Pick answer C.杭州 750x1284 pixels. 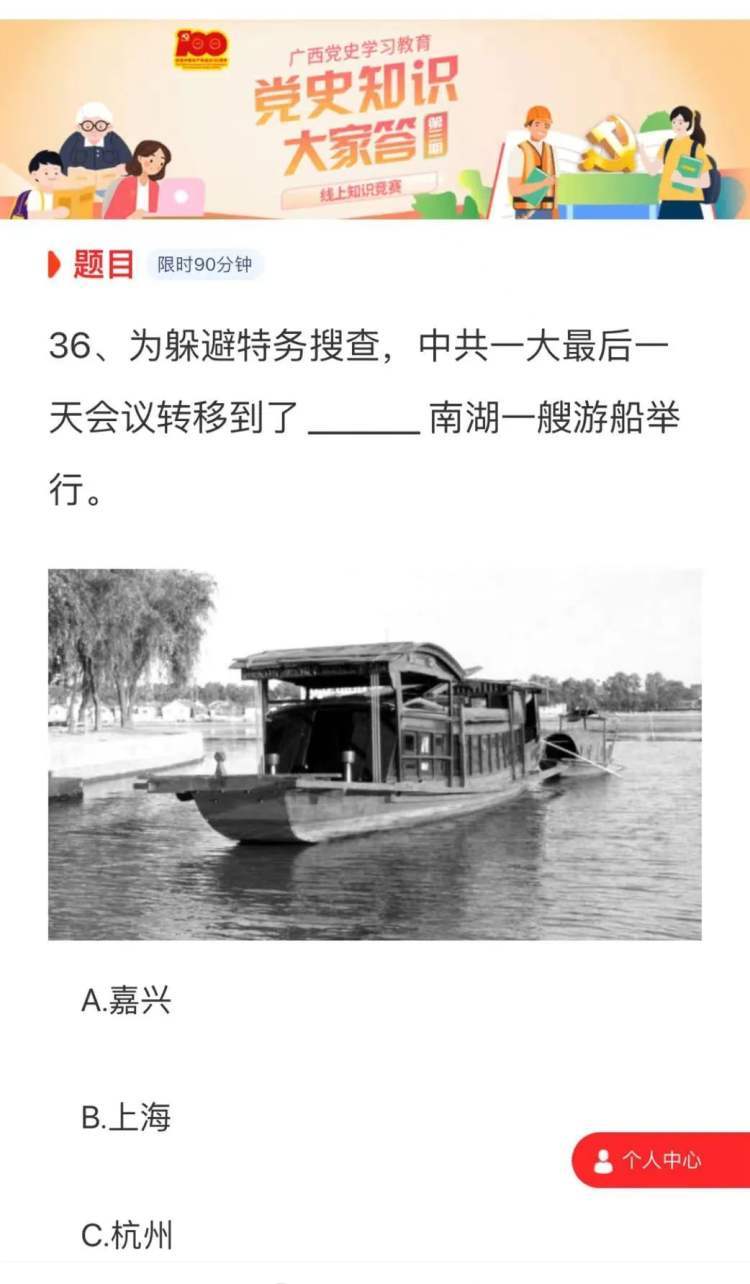tap(127, 1236)
